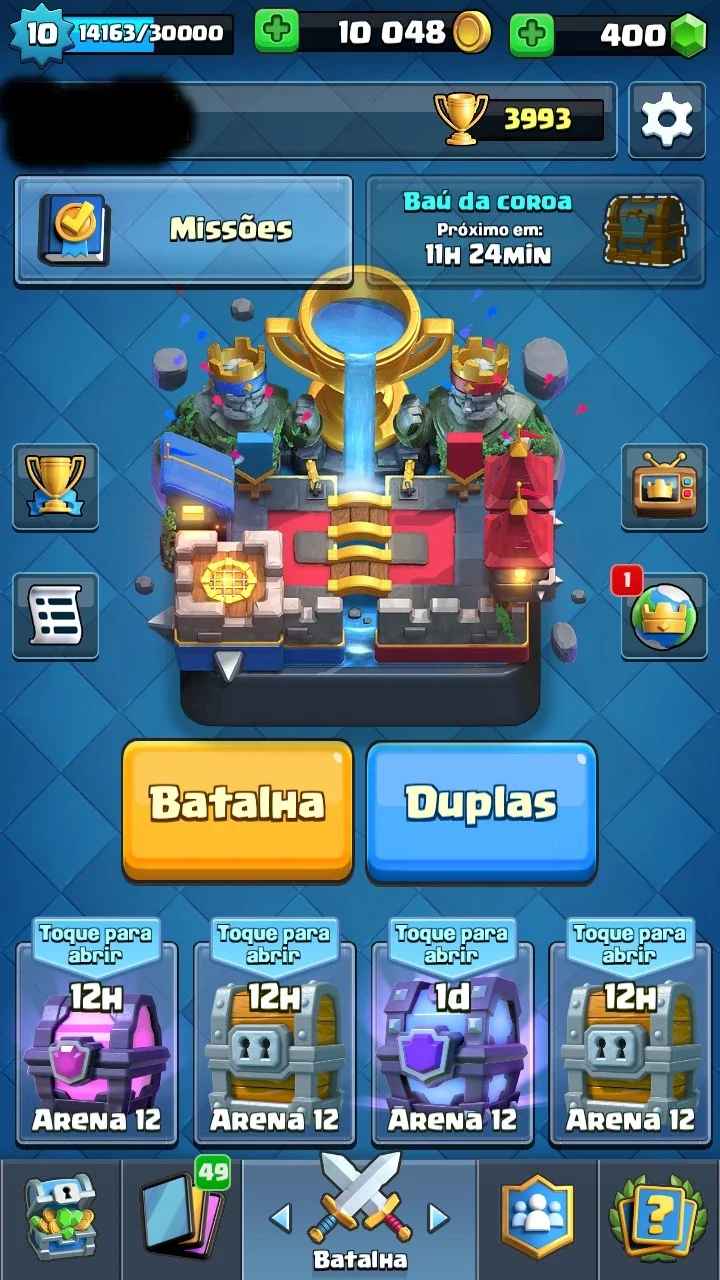Screen dimensions: 720x1280
Task: Add more green gems
Action: pos(532,34)
